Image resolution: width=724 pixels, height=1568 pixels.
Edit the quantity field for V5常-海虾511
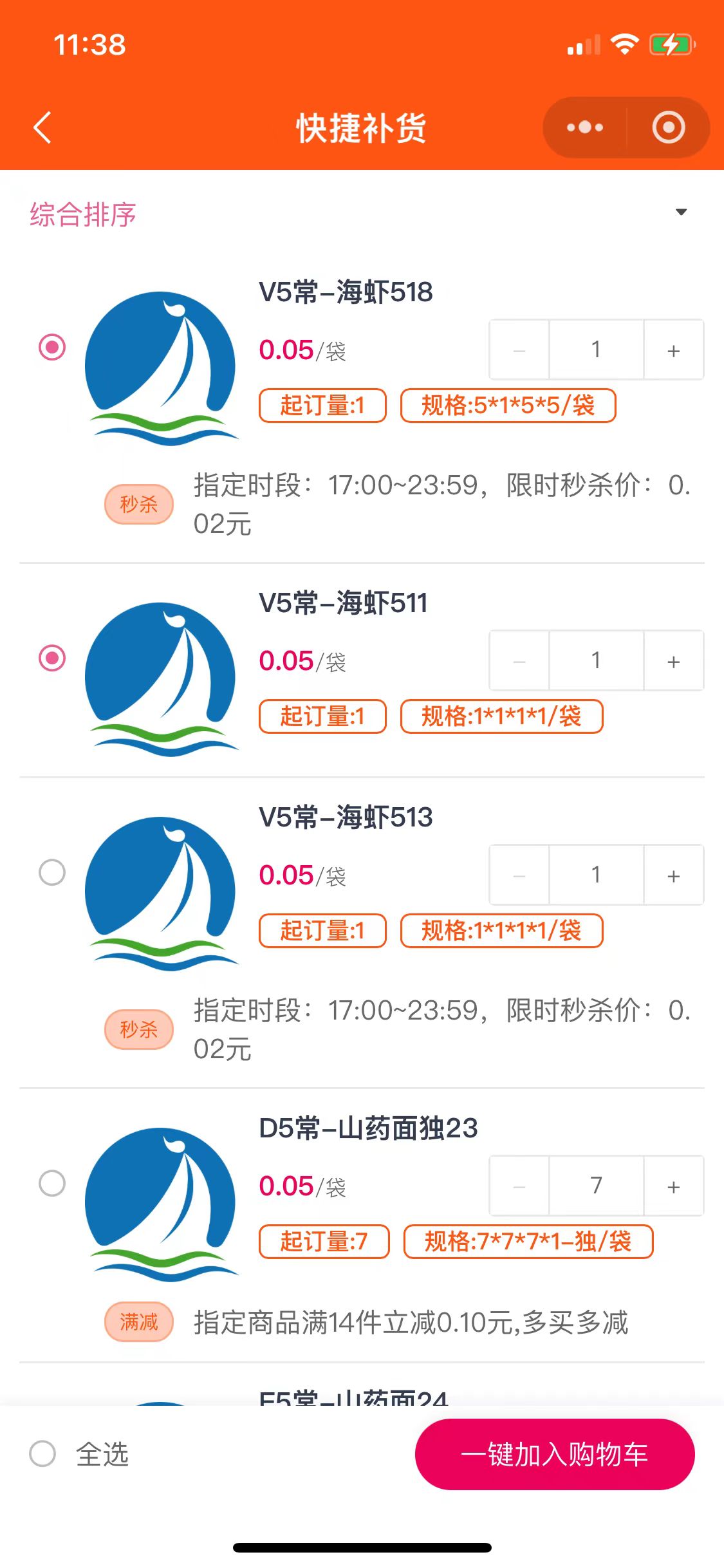point(596,661)
